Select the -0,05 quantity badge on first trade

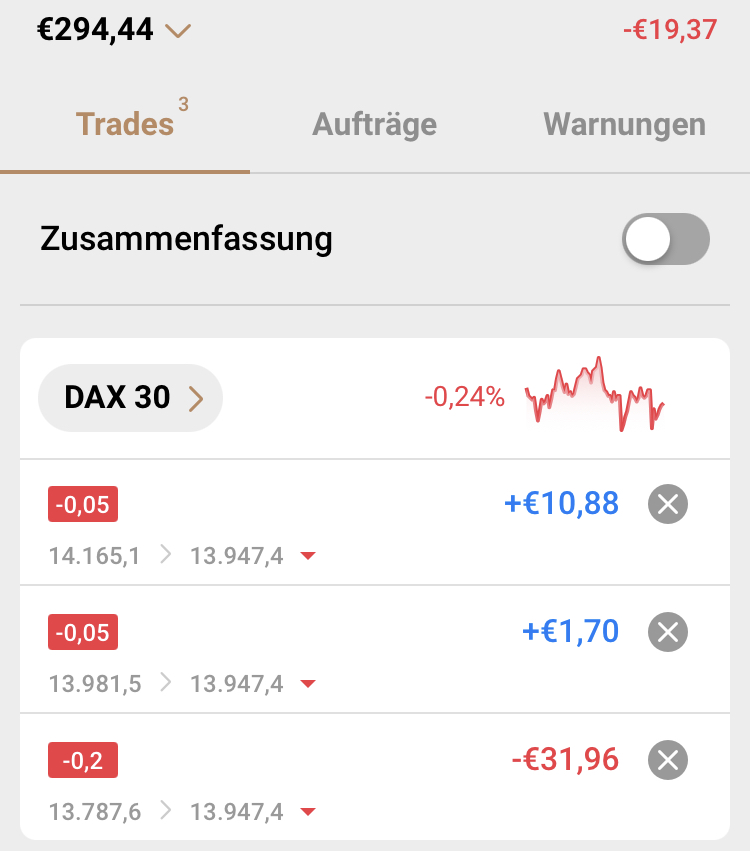click(x=82, y=504)
